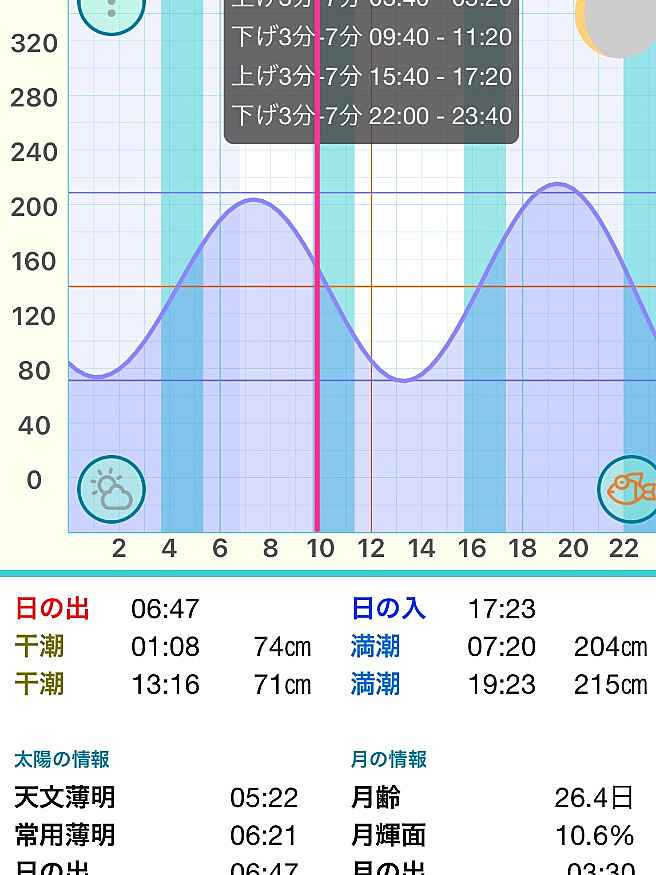This screenshot has height=875, width=656.
Task: Open the fish icon button
Action: (630, 489)
